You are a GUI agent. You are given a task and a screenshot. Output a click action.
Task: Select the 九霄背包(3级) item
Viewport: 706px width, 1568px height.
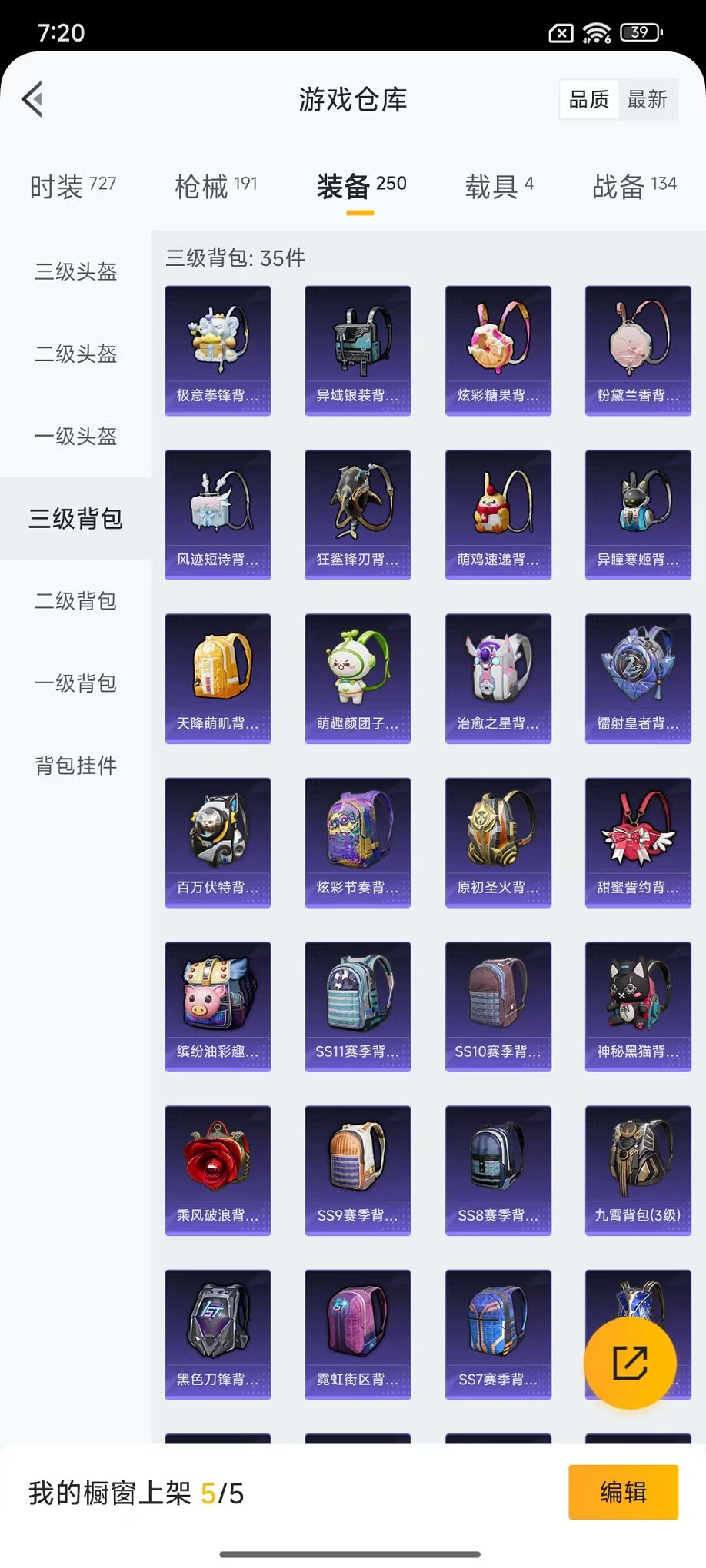pos(638,1170)
